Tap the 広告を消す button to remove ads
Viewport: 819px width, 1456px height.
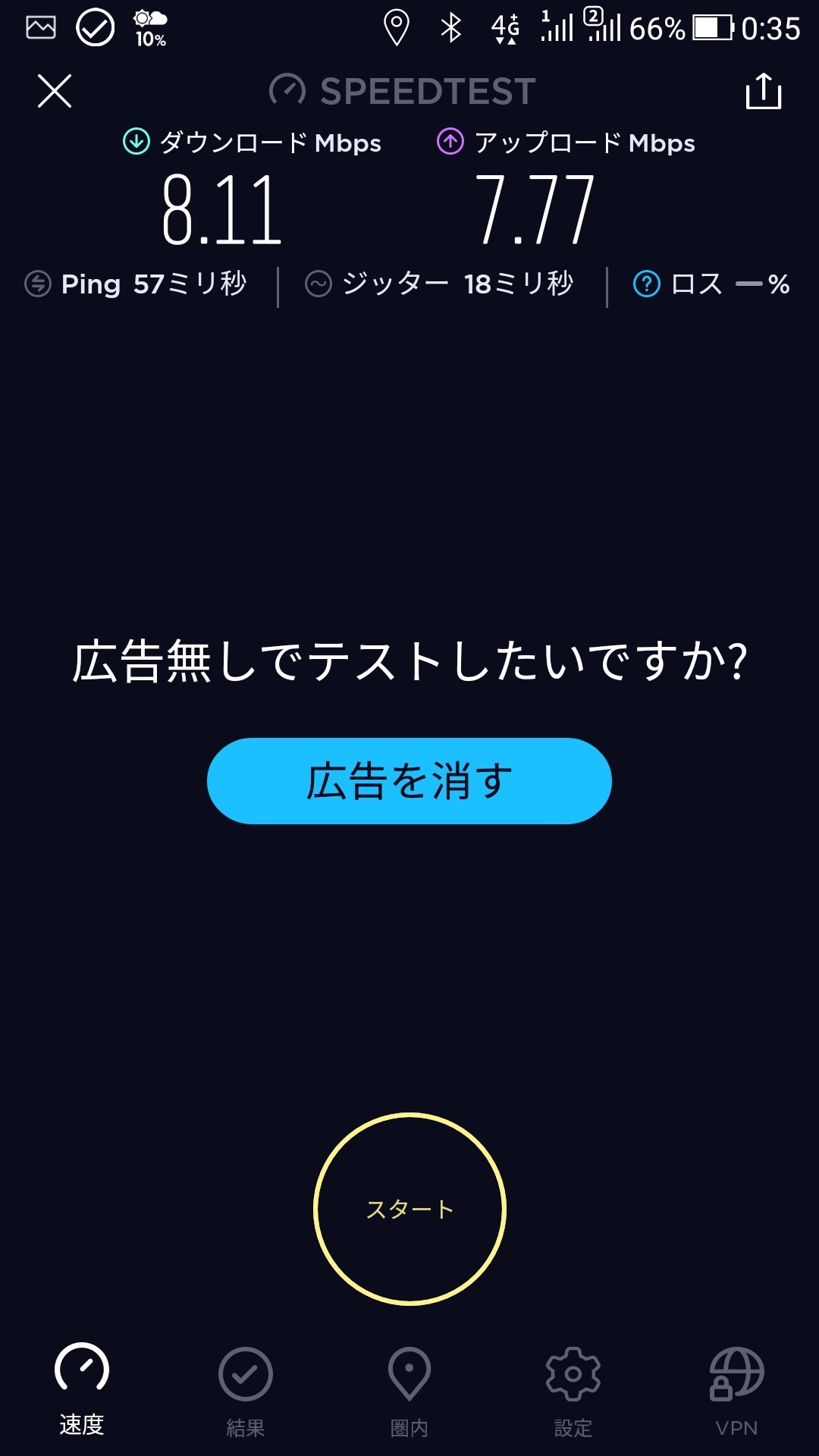click(x=409, y=781)
